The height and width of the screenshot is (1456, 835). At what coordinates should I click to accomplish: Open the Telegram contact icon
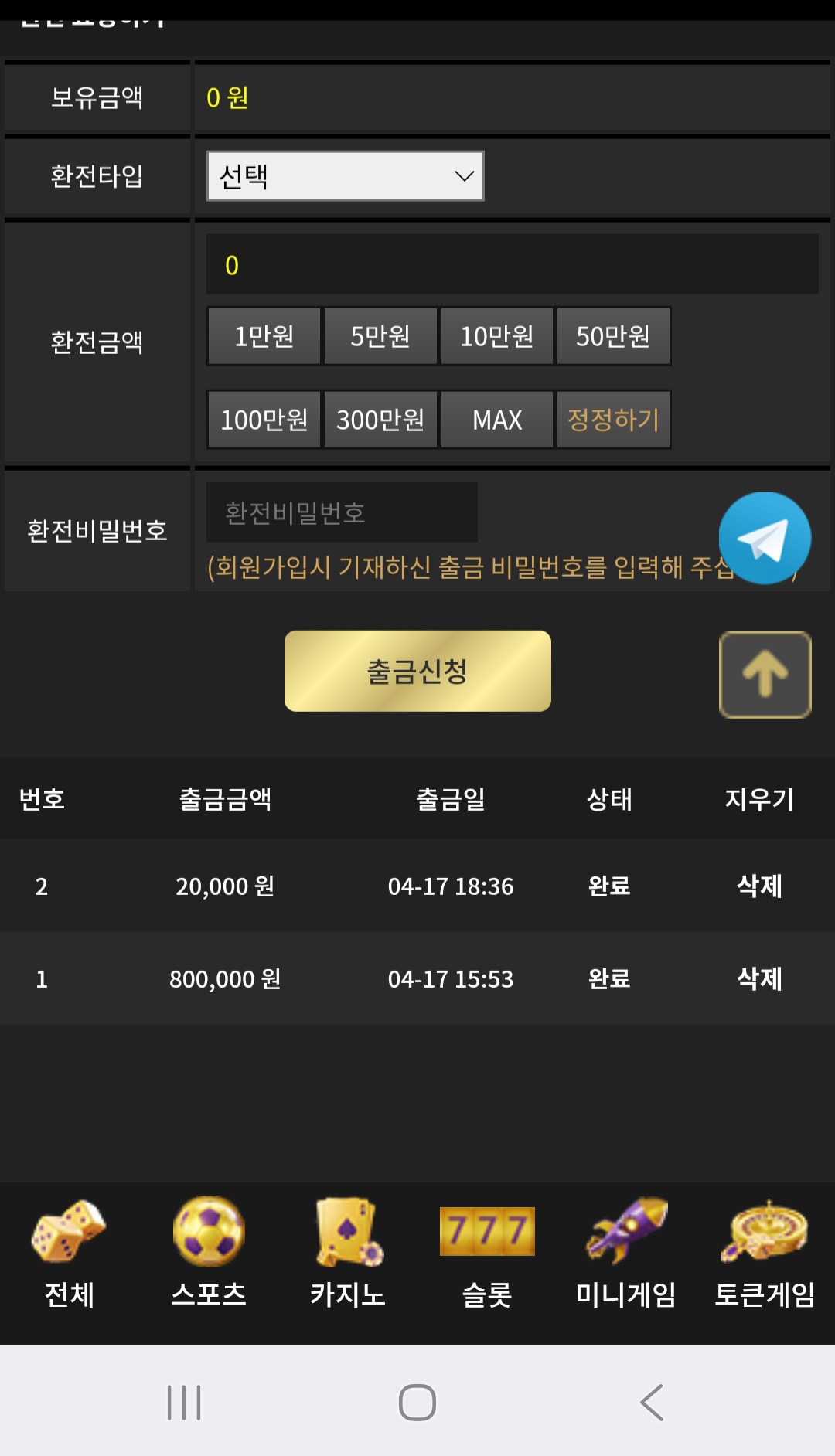coord(765,539)
